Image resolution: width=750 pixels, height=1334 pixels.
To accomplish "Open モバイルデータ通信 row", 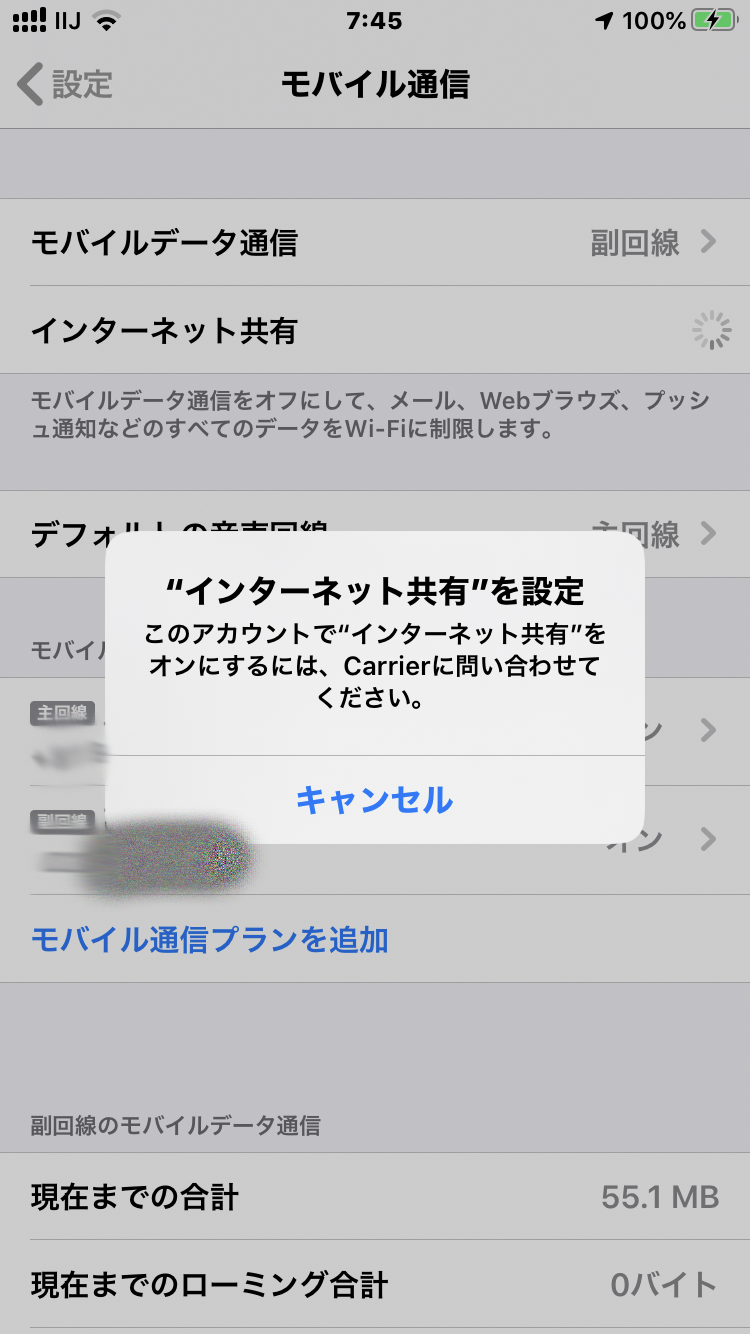I will pos(375,242).
